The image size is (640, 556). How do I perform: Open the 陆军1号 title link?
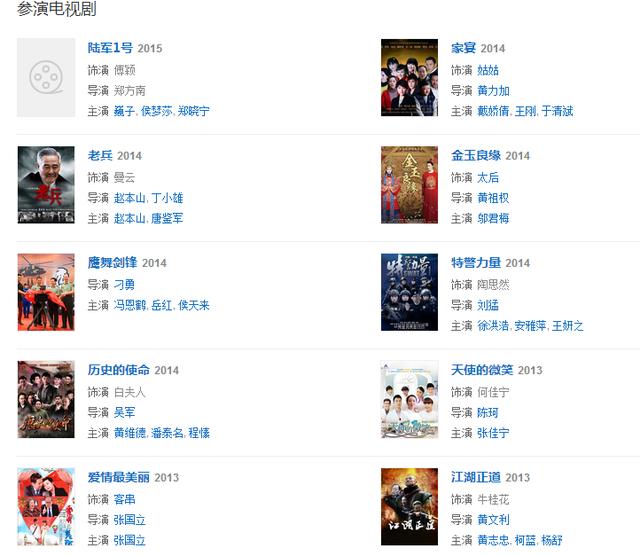(x=110, y=48)
